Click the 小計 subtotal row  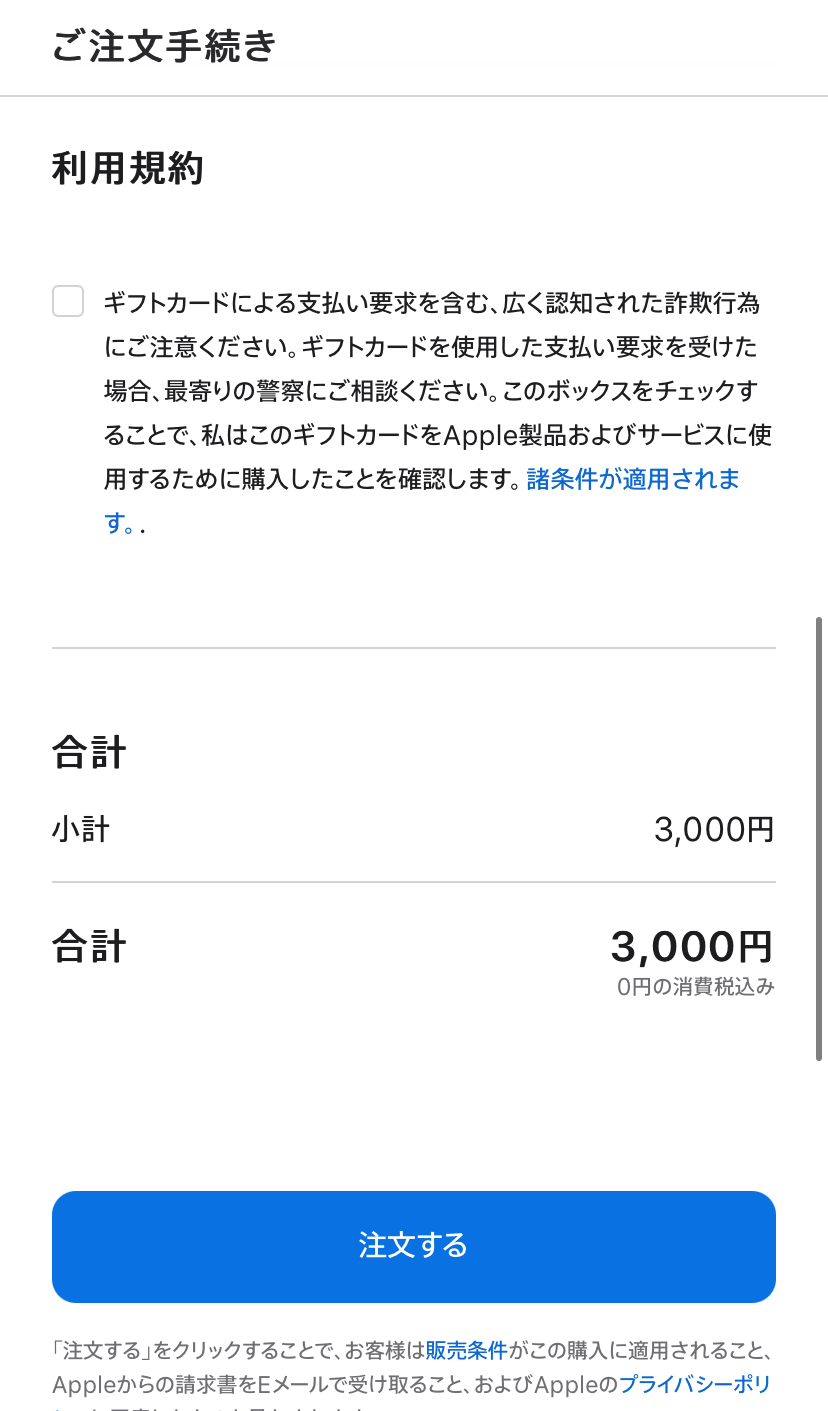[x=80, y=829]
